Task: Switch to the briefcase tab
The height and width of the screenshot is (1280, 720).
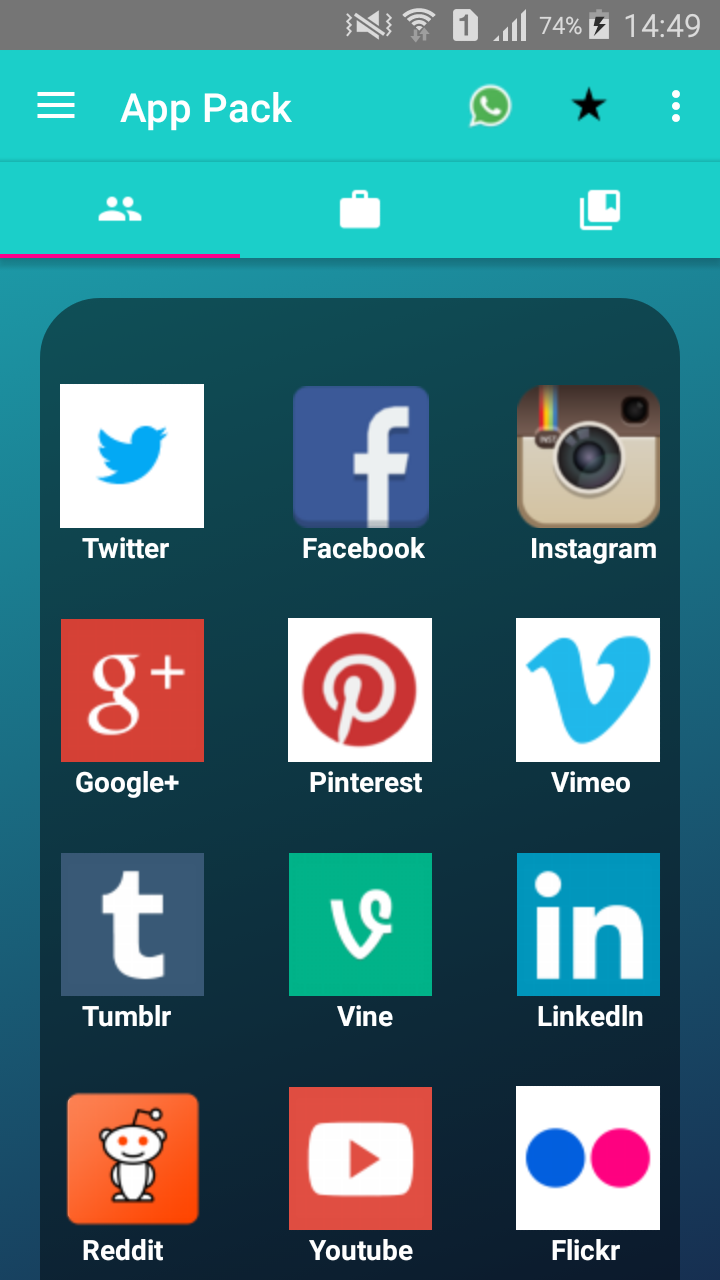Action: click(359, 209)
